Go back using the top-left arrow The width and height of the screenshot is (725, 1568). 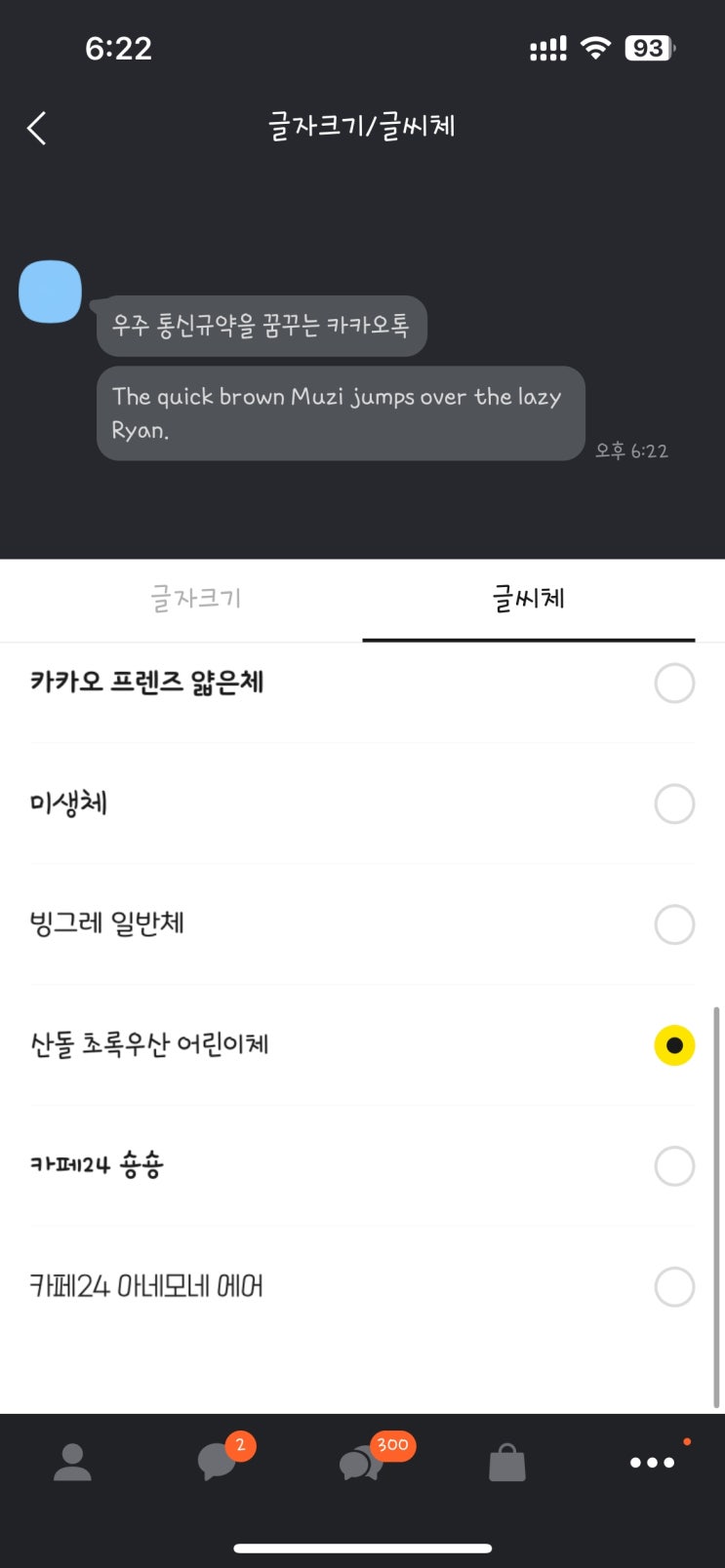coord(37,128)
